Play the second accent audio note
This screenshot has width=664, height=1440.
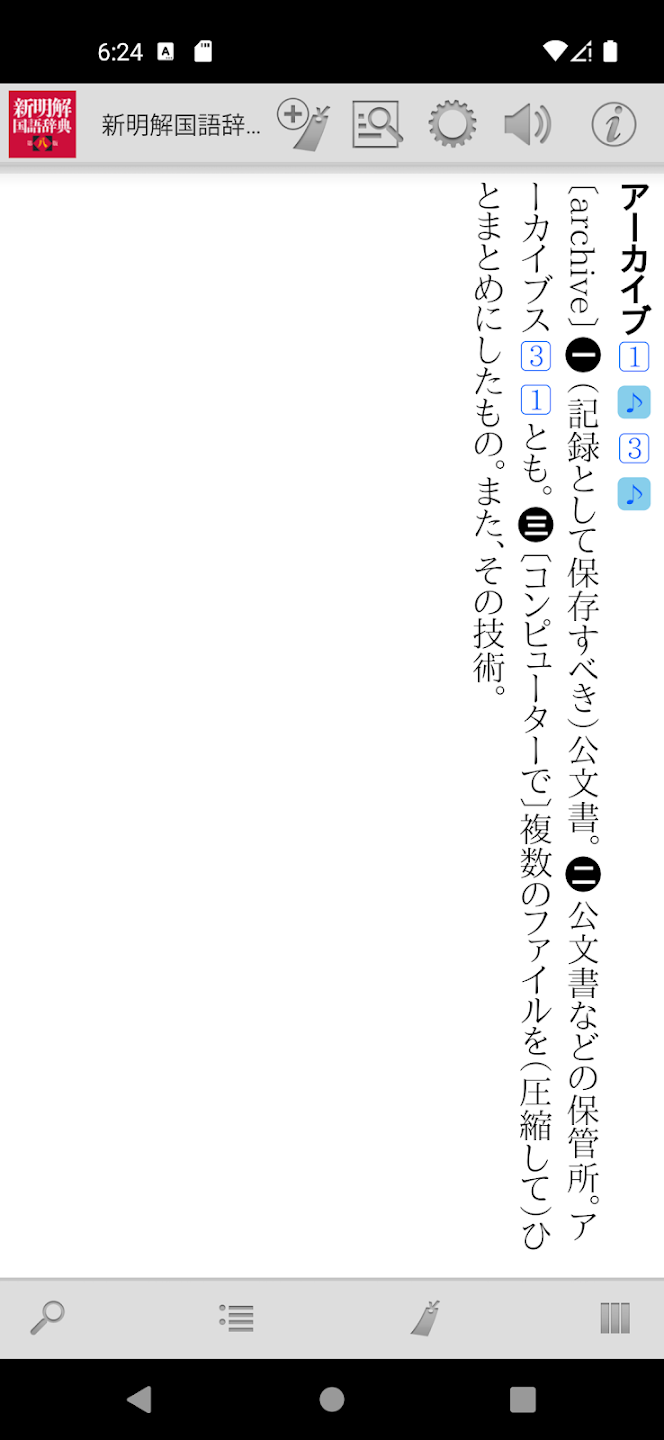[x=634, y=493]
